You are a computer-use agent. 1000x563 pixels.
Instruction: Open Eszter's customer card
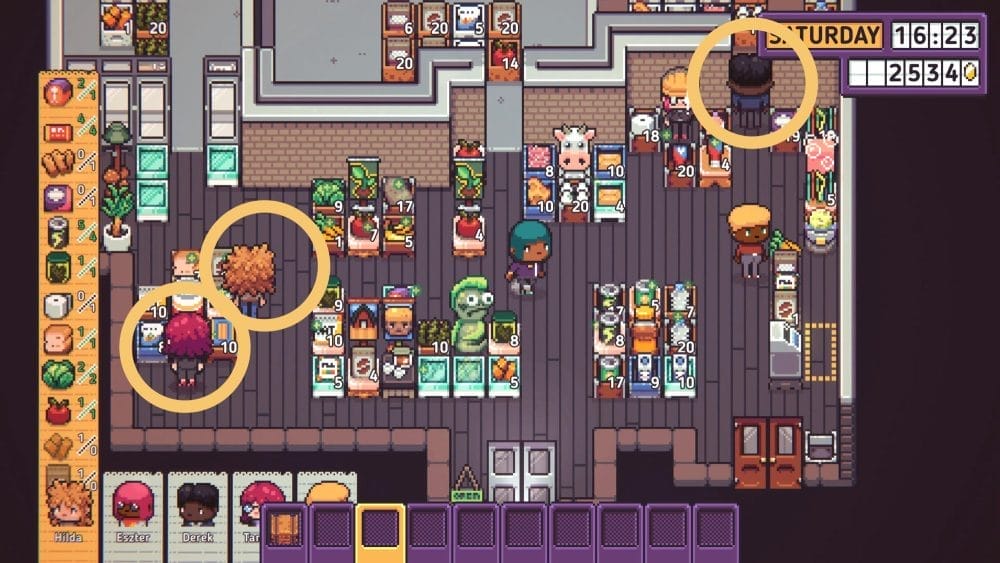[x=133, y=512]
